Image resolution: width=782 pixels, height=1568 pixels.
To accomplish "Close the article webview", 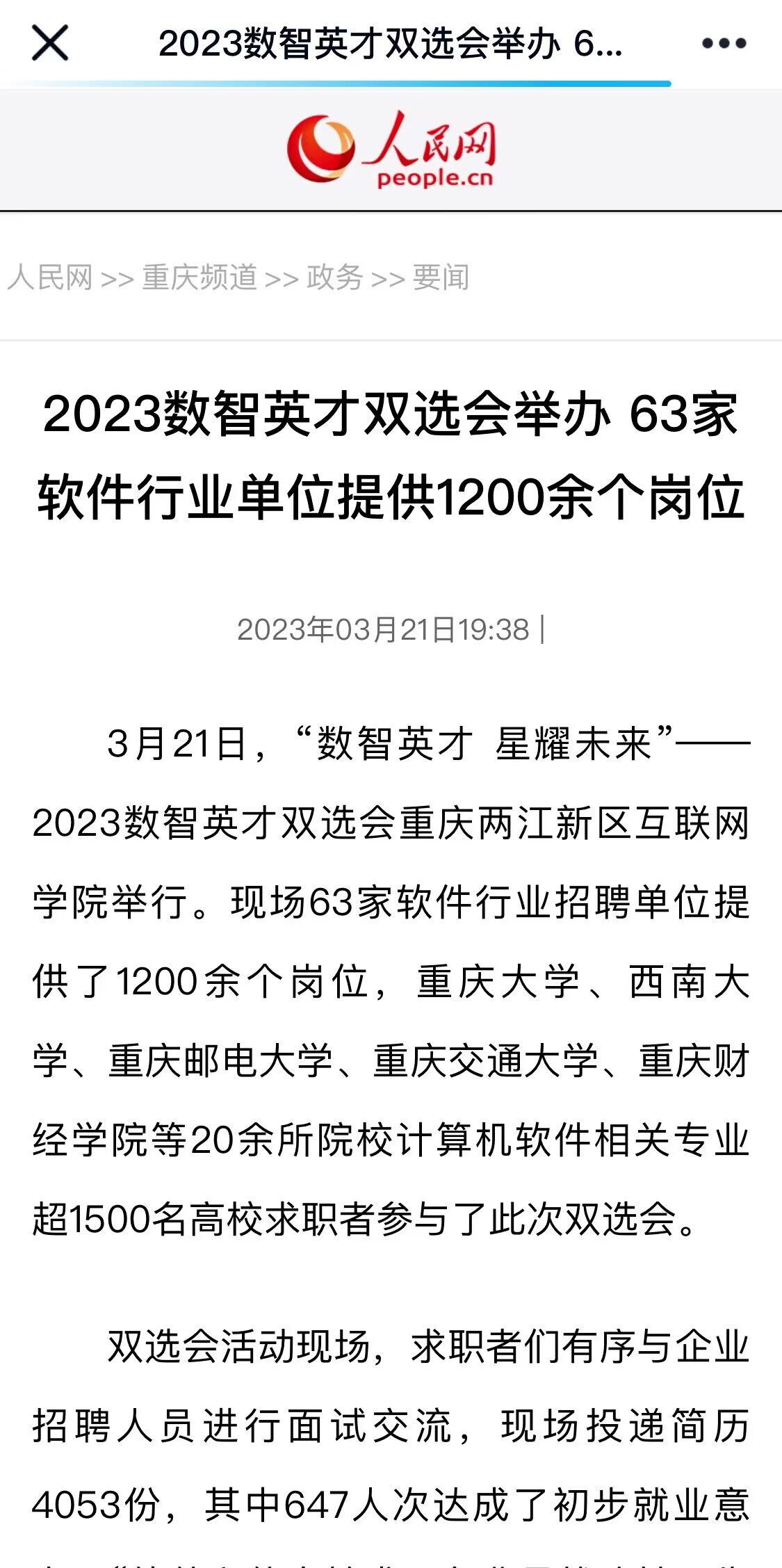I will 50,43.
